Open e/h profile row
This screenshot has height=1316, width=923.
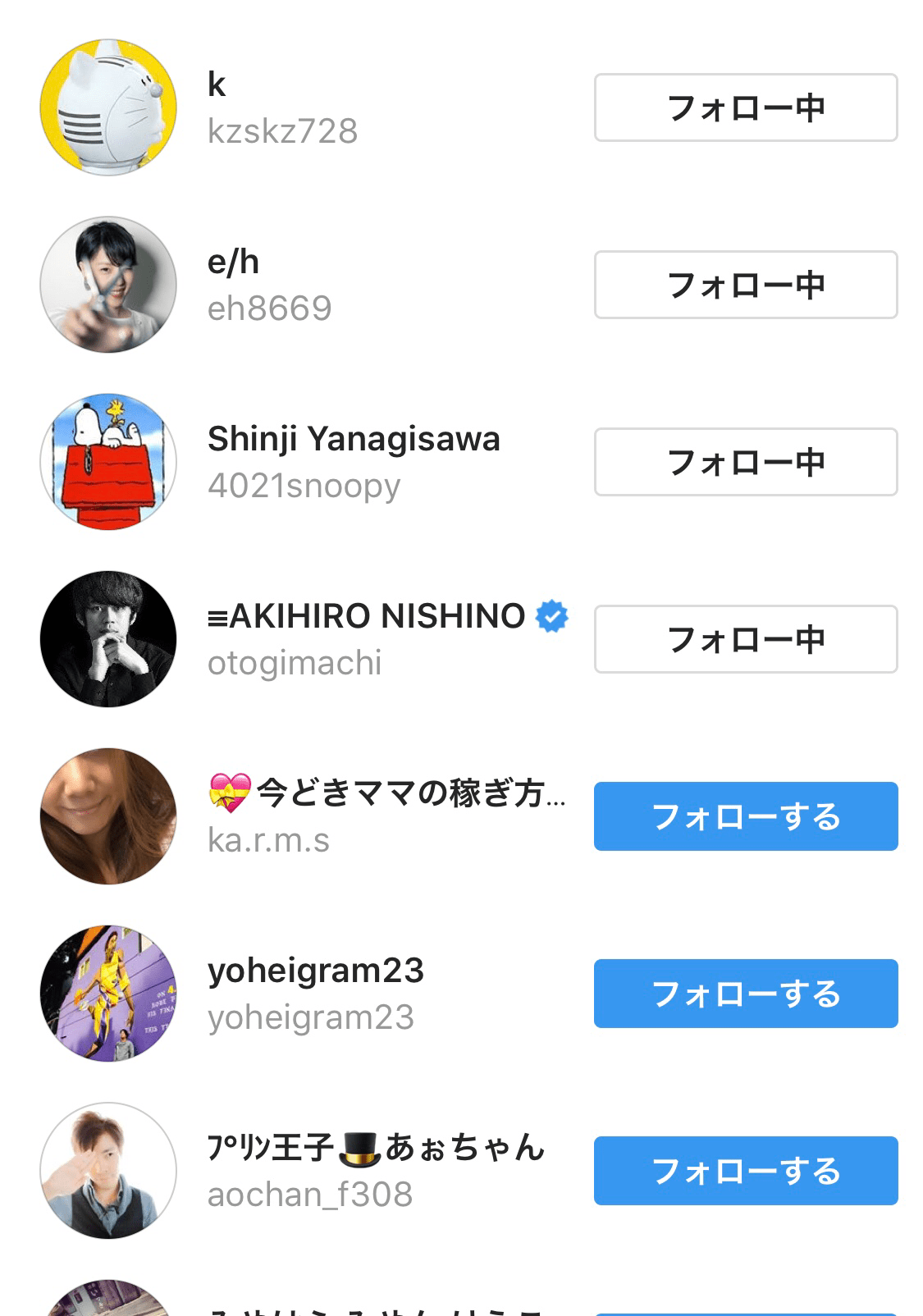pyautogui.click(x=271, y=285)
